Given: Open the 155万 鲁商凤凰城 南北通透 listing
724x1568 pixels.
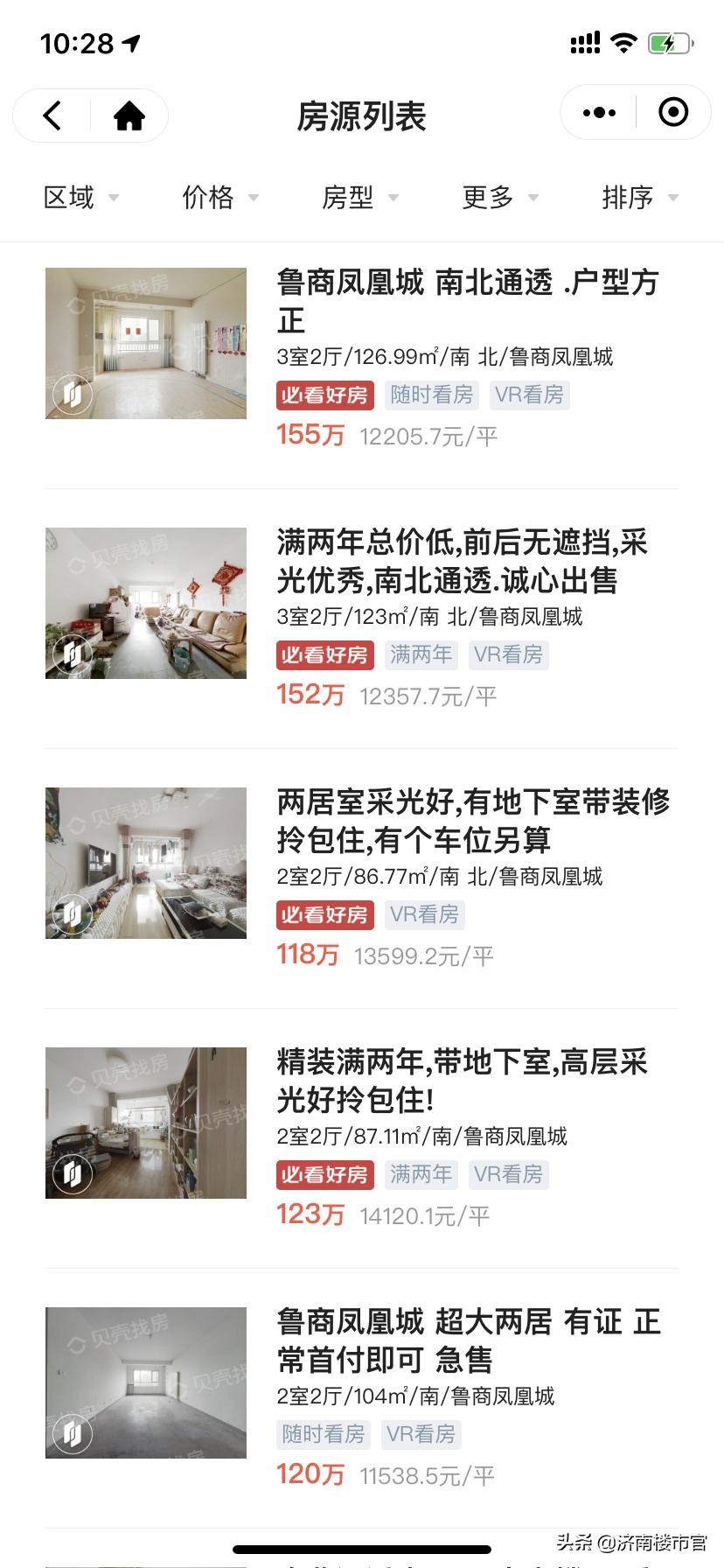Looking at the screenshot, I should [466, 301].
